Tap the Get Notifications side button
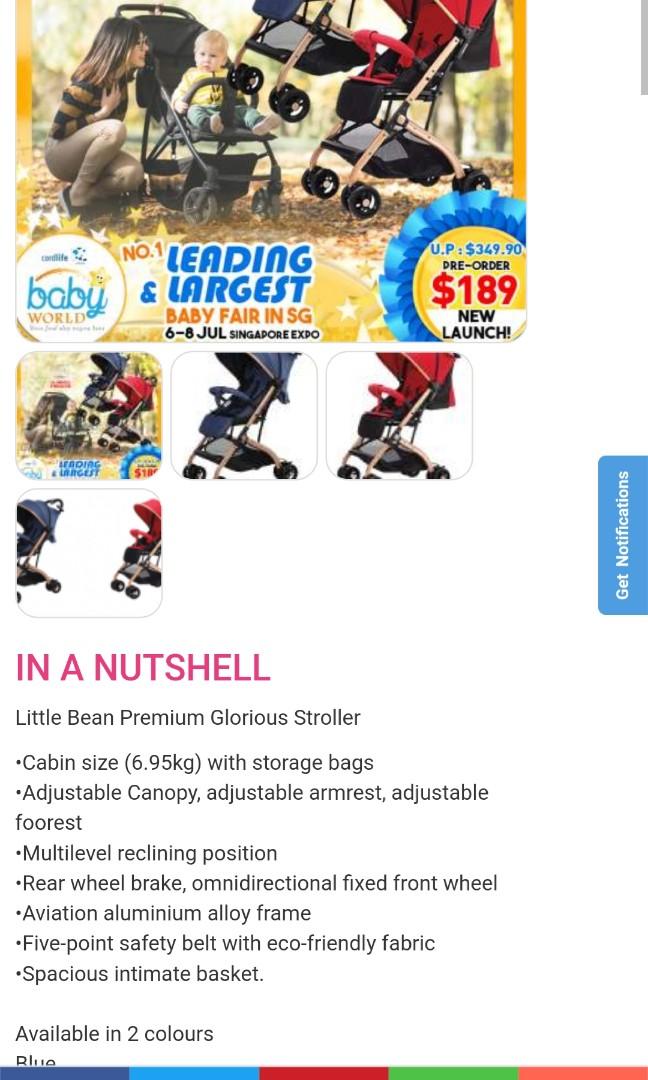648x1080 pixels. (622, 535)
